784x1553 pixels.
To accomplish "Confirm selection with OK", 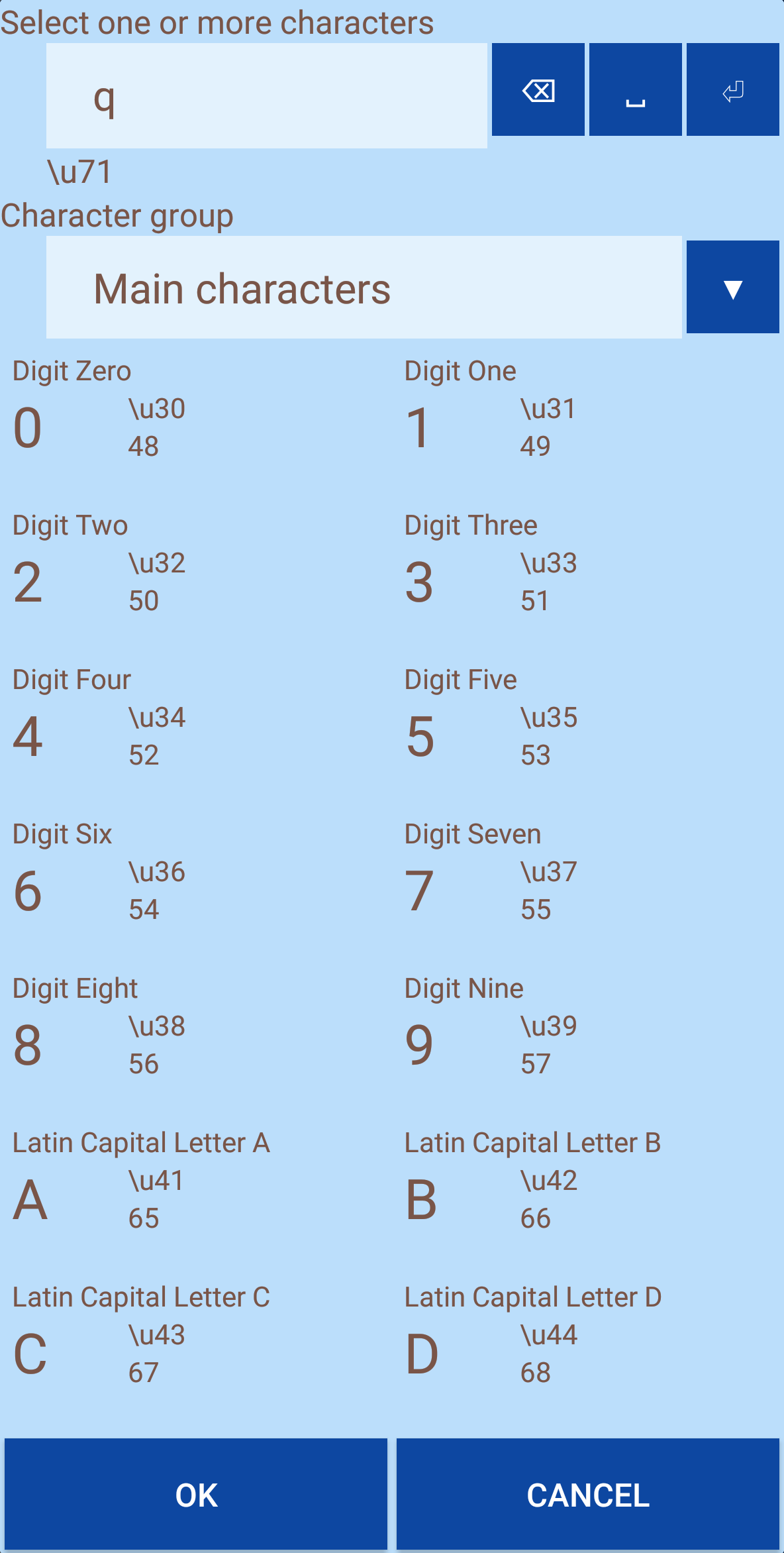I will 196,1495.
